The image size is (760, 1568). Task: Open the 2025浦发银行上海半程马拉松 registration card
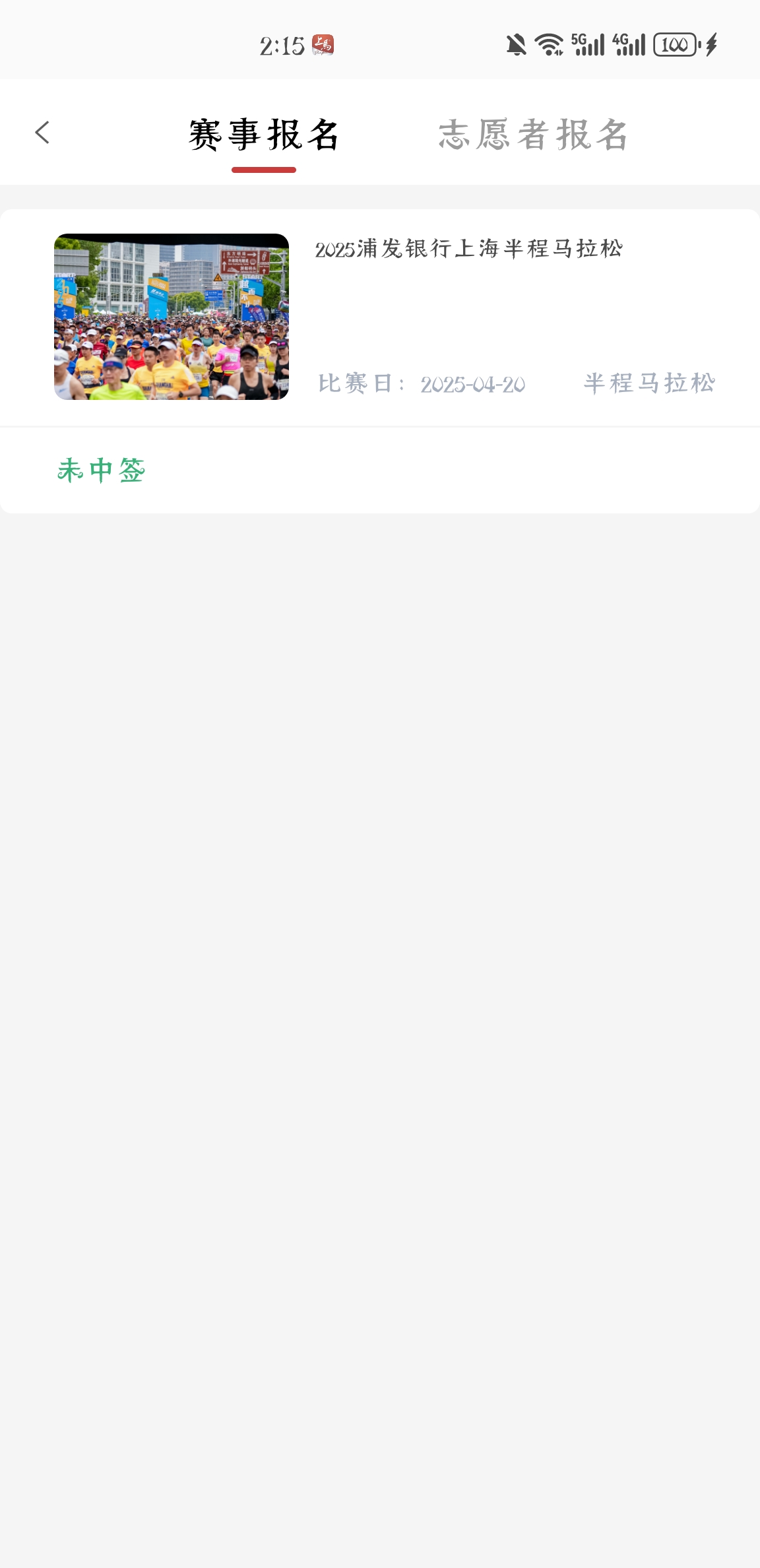(x=380, y=361)
